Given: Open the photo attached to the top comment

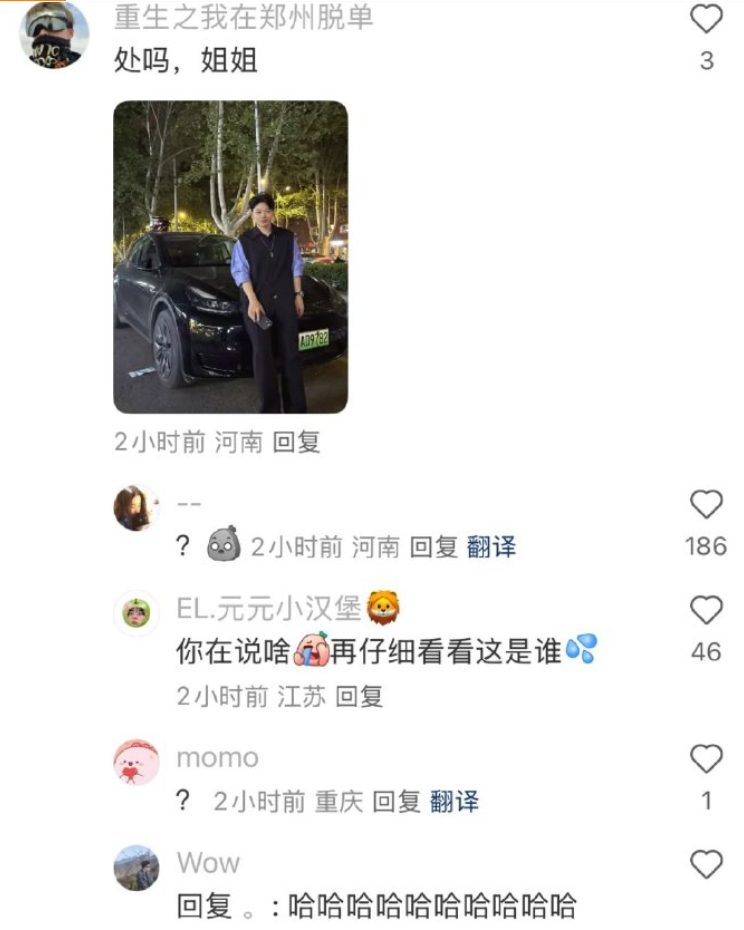Looking at the screenshot, I should coord(230,257).
